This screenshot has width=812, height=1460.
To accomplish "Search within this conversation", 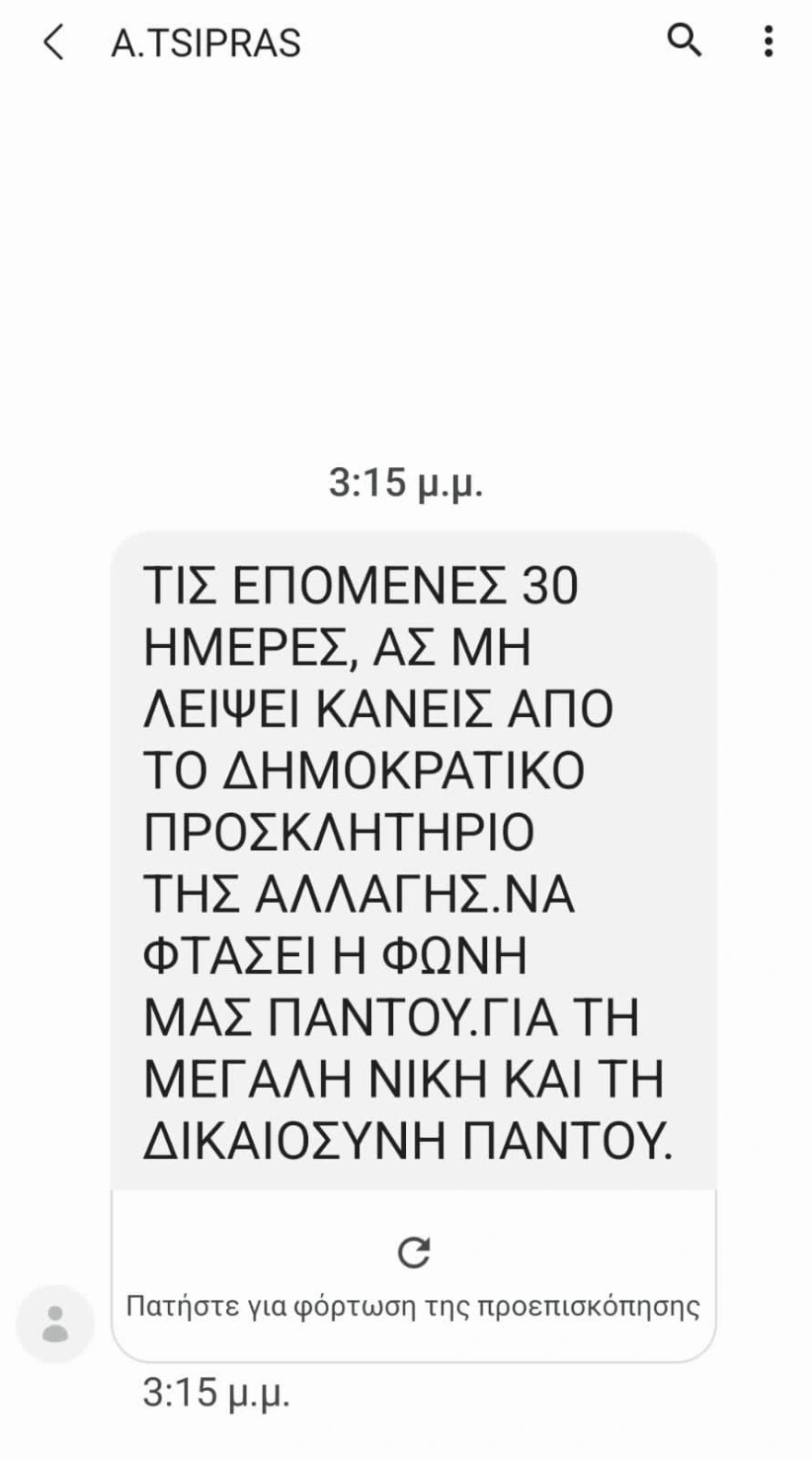I will (684, 41).
